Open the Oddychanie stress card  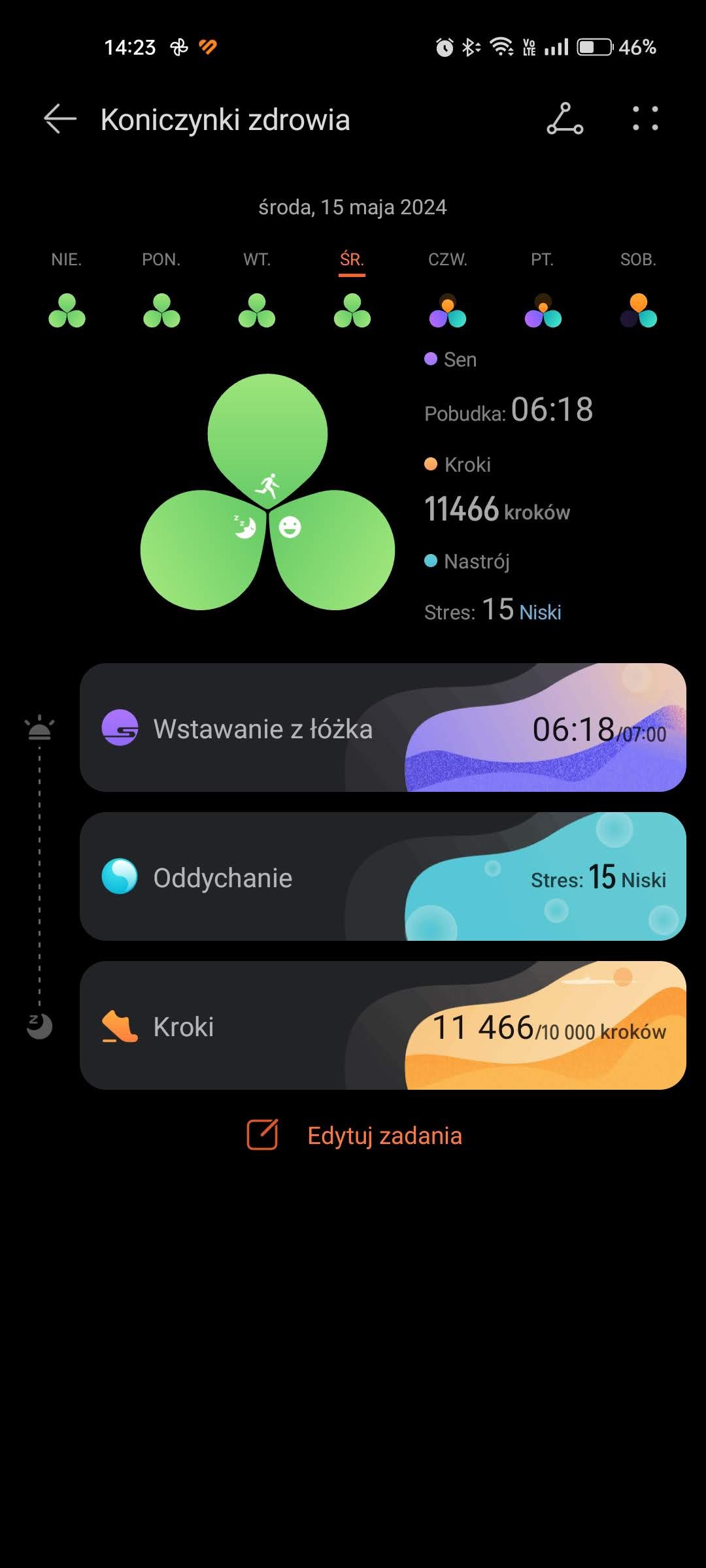pos(382,877)
